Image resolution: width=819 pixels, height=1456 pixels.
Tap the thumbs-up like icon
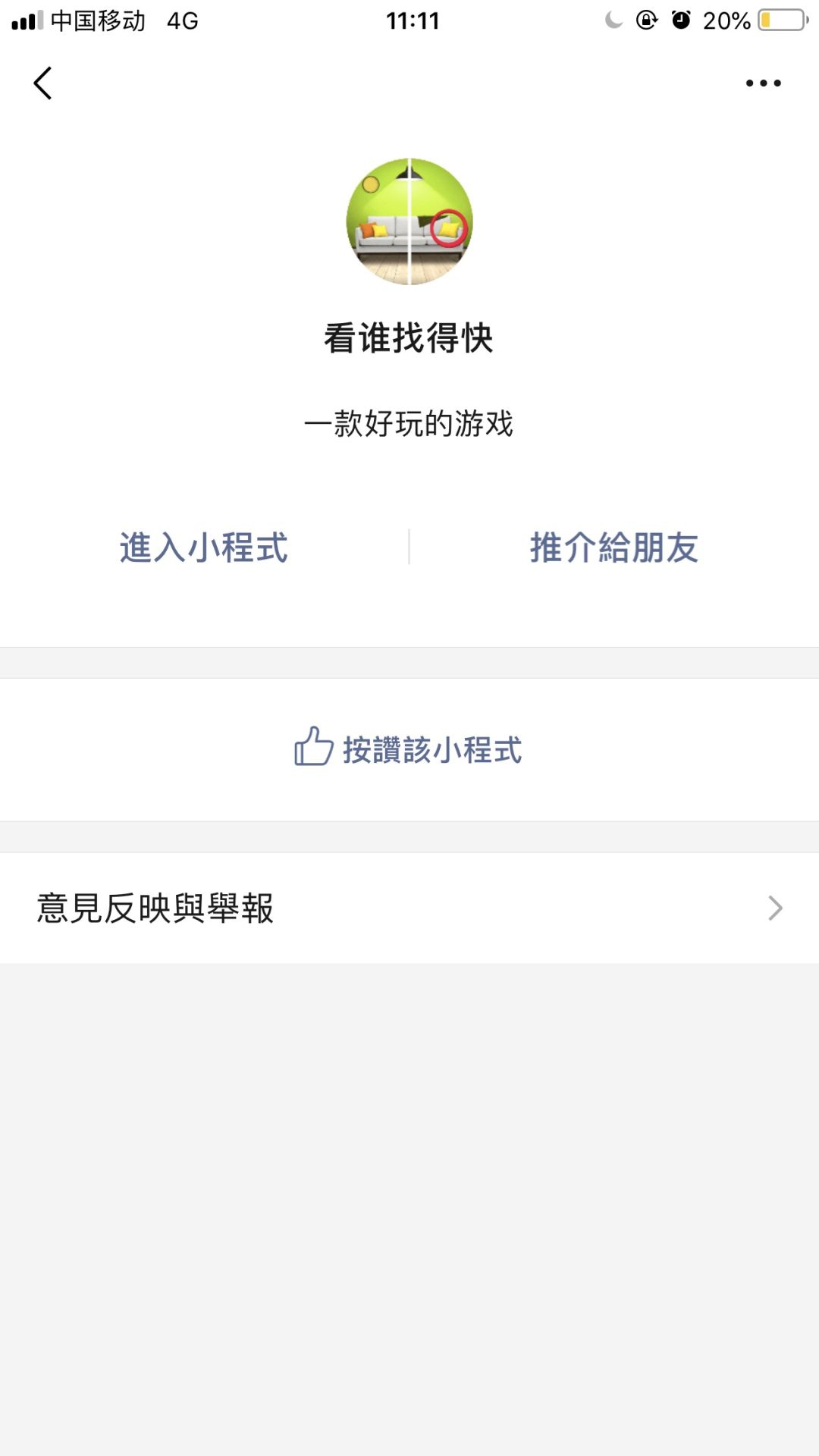pos(312,748)
